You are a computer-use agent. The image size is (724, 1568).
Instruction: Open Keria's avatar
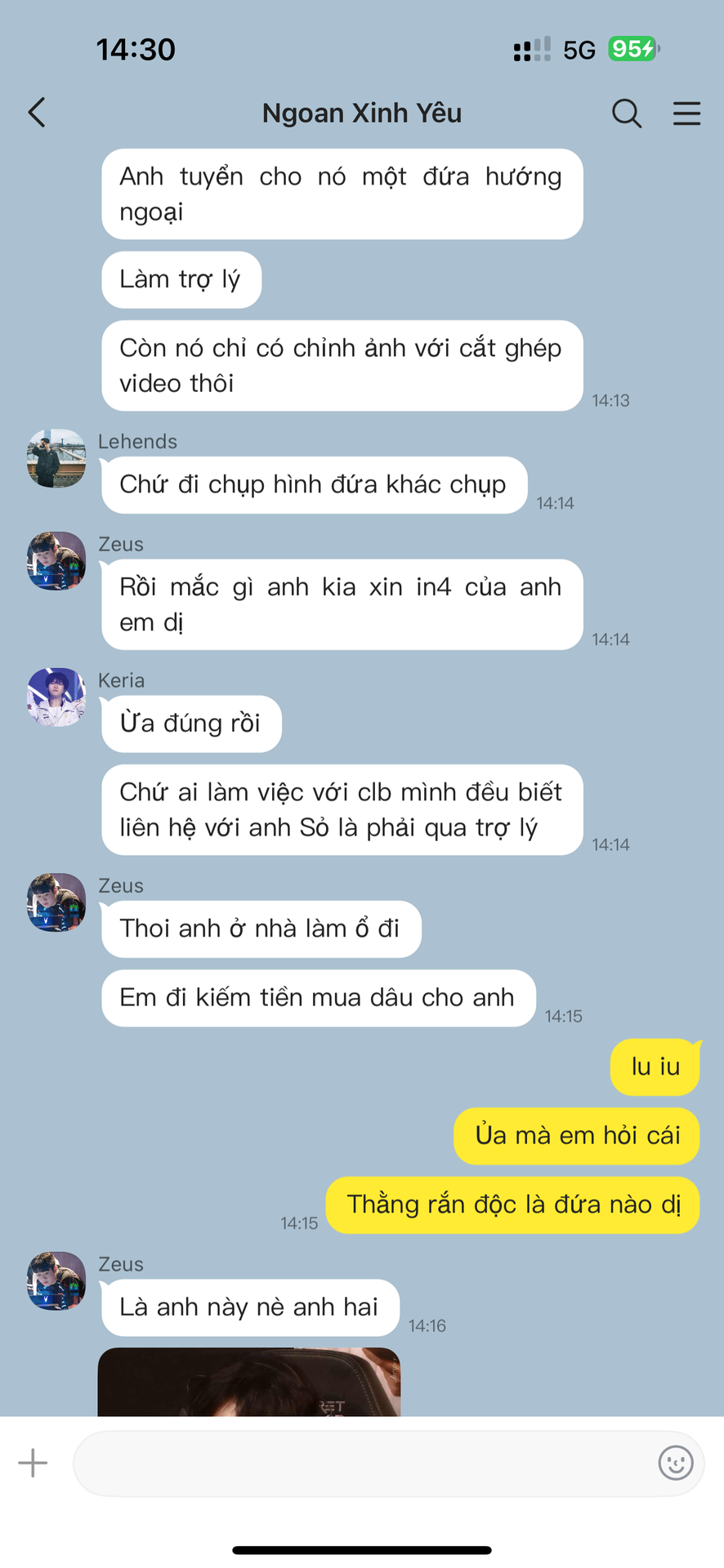56,697
